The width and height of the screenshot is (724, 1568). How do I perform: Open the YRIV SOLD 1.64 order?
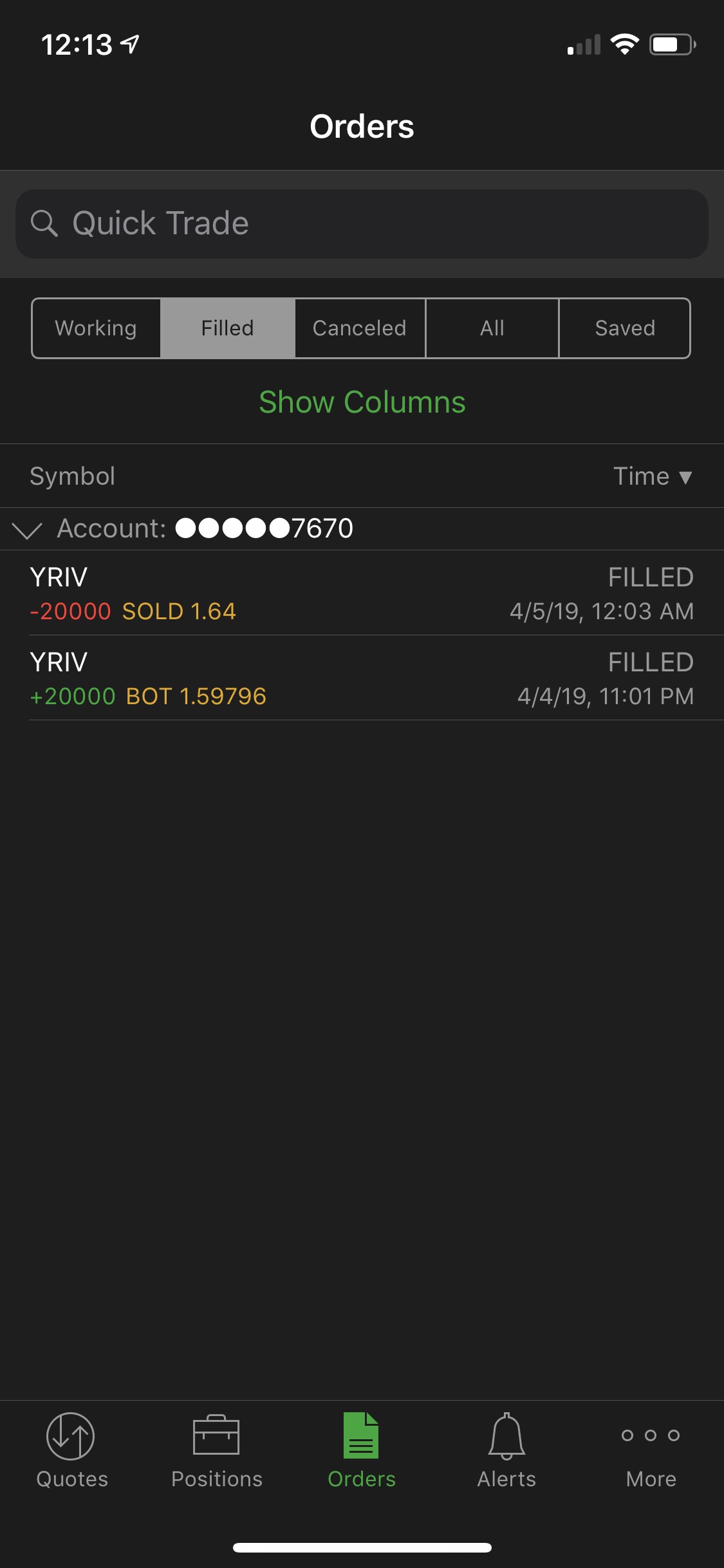(x=362, y=593)
